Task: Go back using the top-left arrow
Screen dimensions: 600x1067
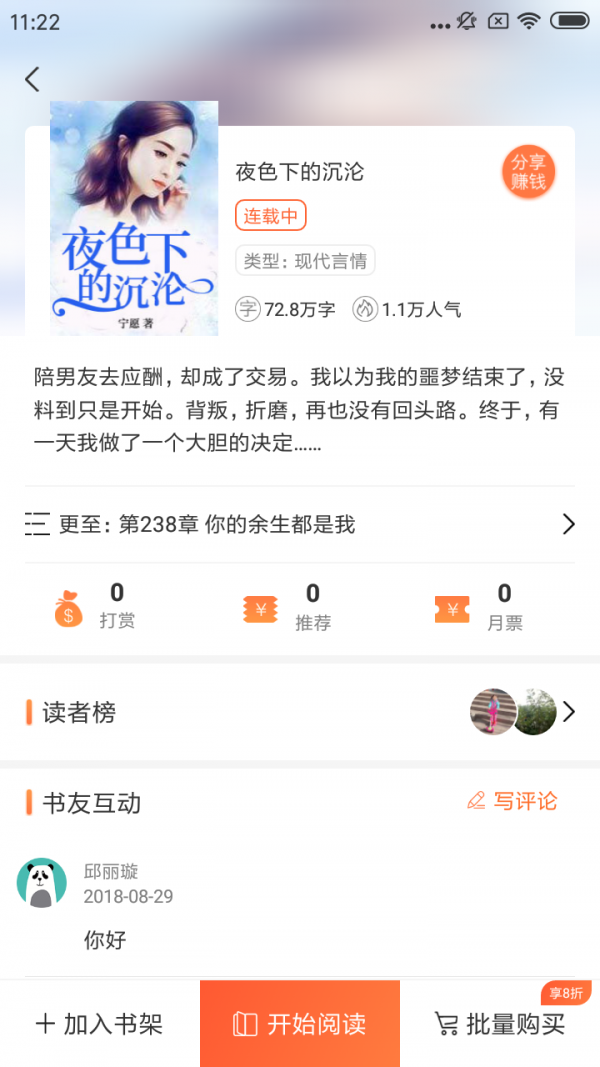Action: 32,79
